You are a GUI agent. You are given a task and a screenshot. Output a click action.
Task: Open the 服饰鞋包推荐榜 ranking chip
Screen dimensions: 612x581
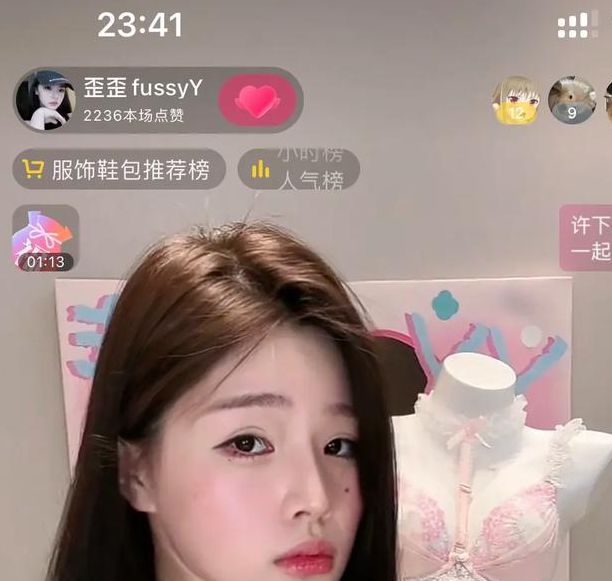tap(119, 170)
